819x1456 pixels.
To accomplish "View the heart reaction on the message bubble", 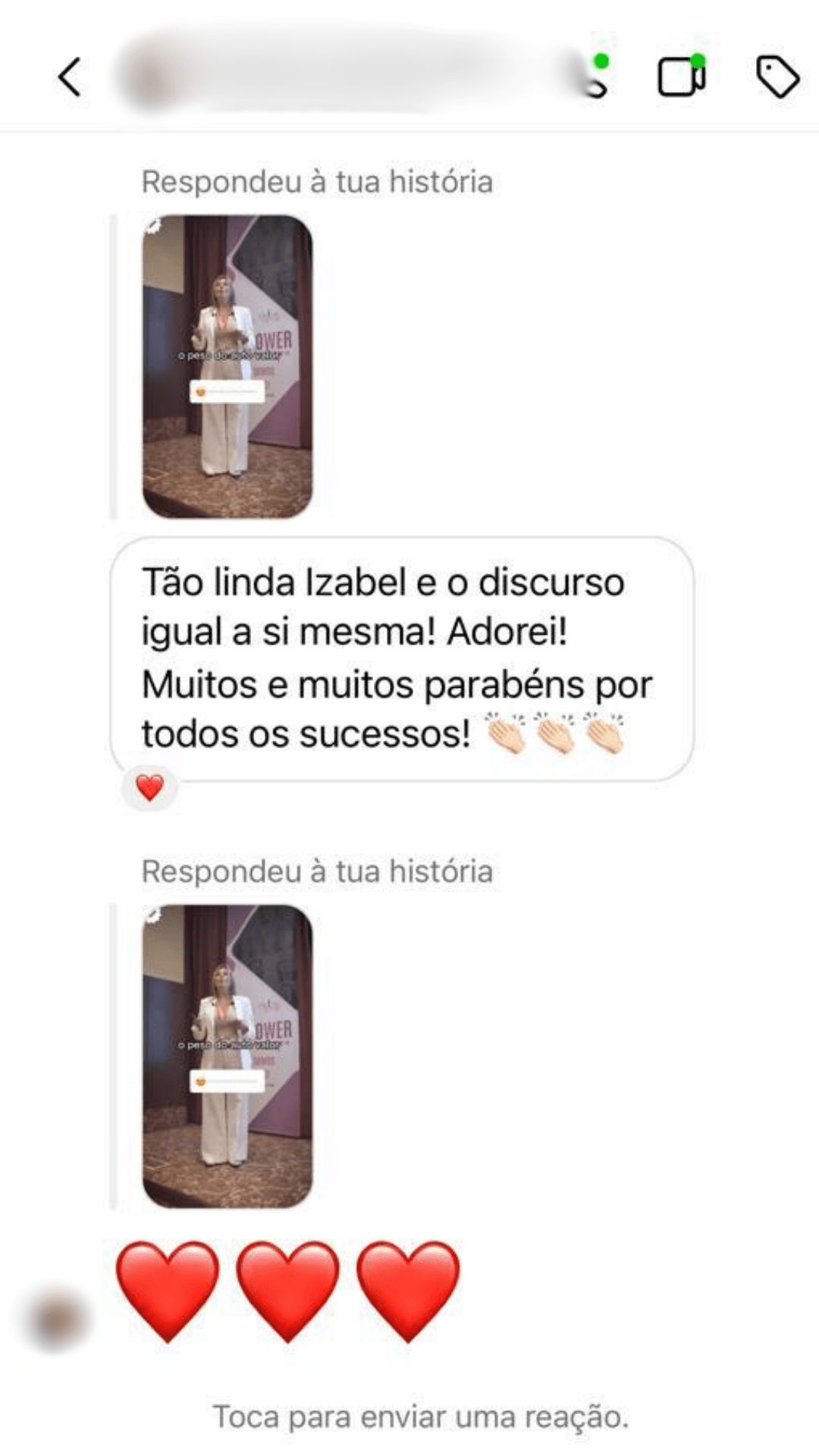I will click(x=150, y=788).
